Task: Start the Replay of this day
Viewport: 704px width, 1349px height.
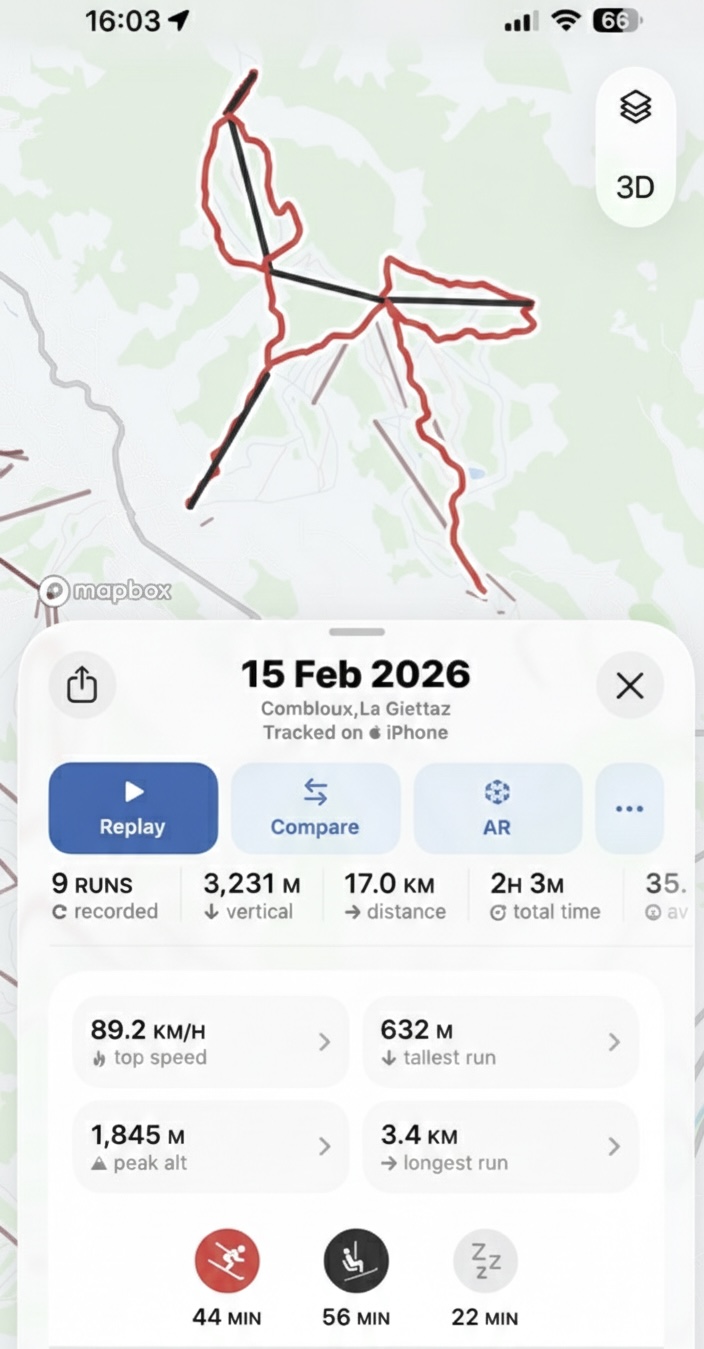Action: pyautogui.click(x=133, y=807)
